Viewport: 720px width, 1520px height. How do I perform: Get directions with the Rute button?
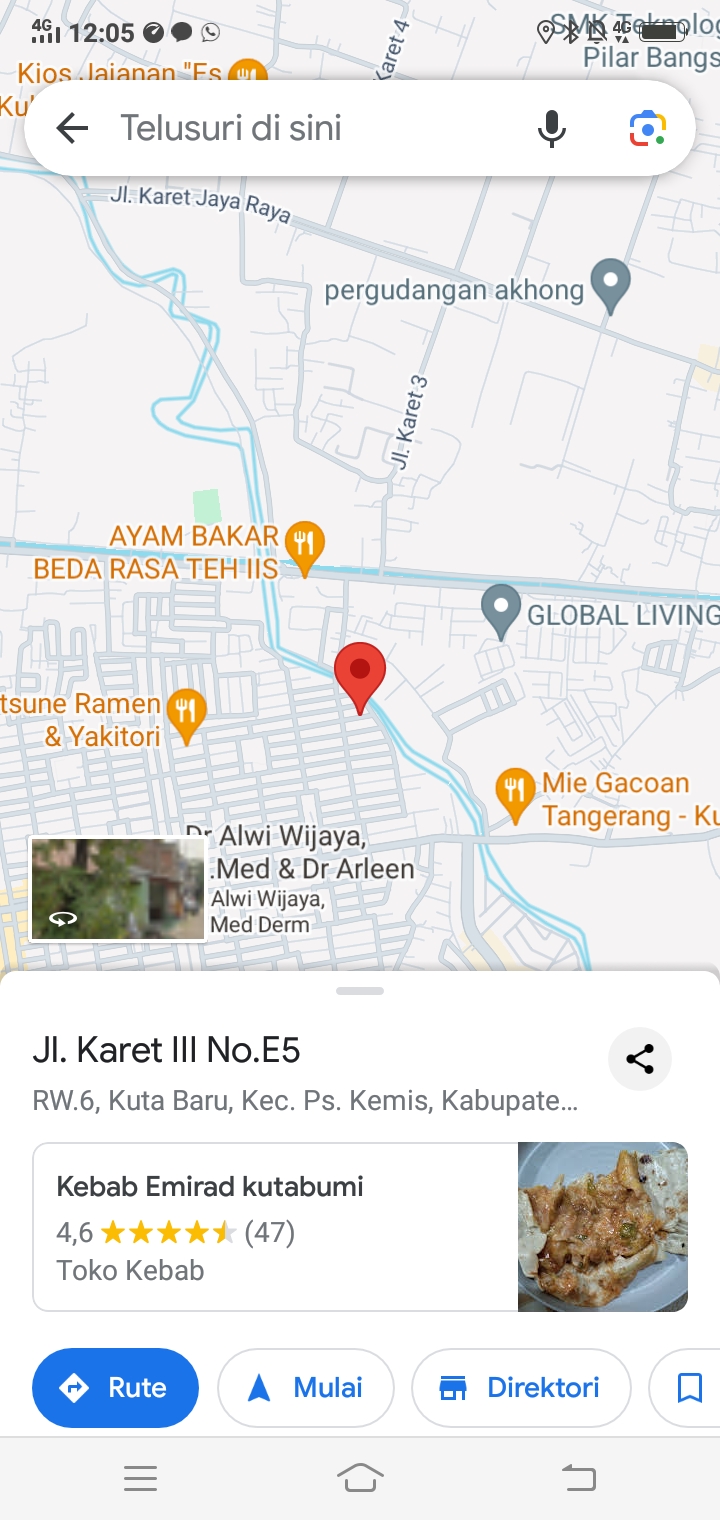click(x=115, y=1387)
